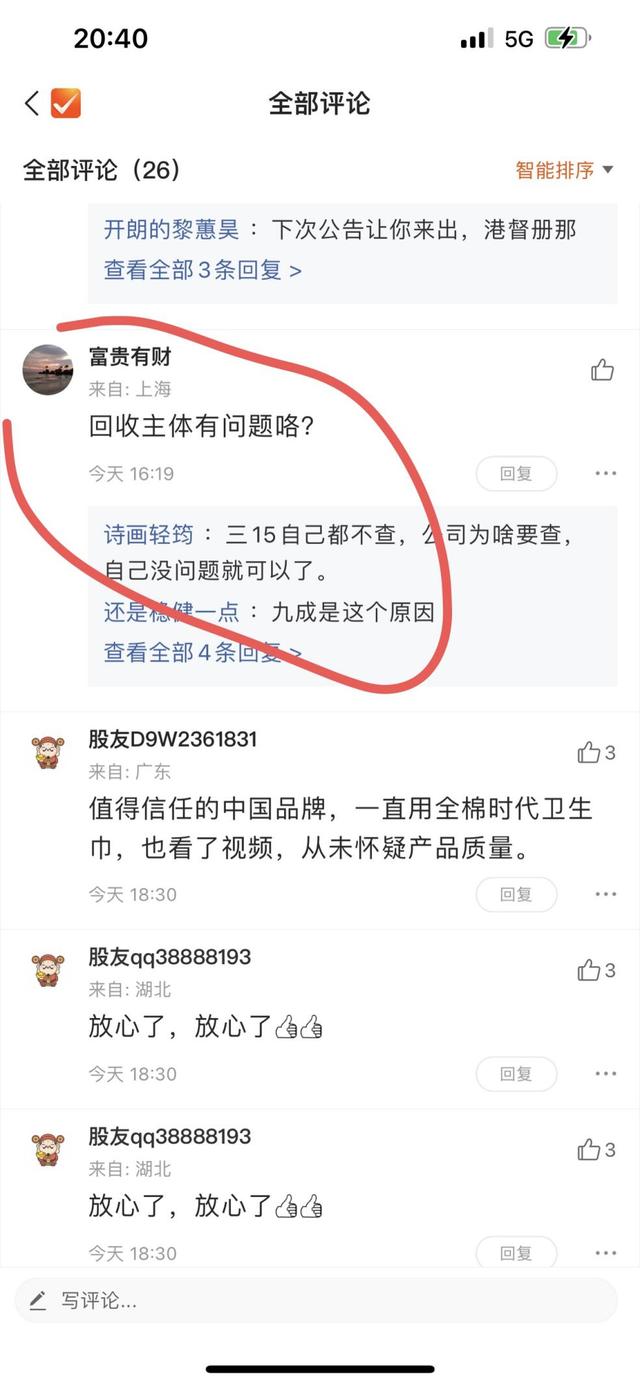Go back using the top-left arrow
Image resolution: width=640 pixels, height=1385 pixels.
point(33,103)
